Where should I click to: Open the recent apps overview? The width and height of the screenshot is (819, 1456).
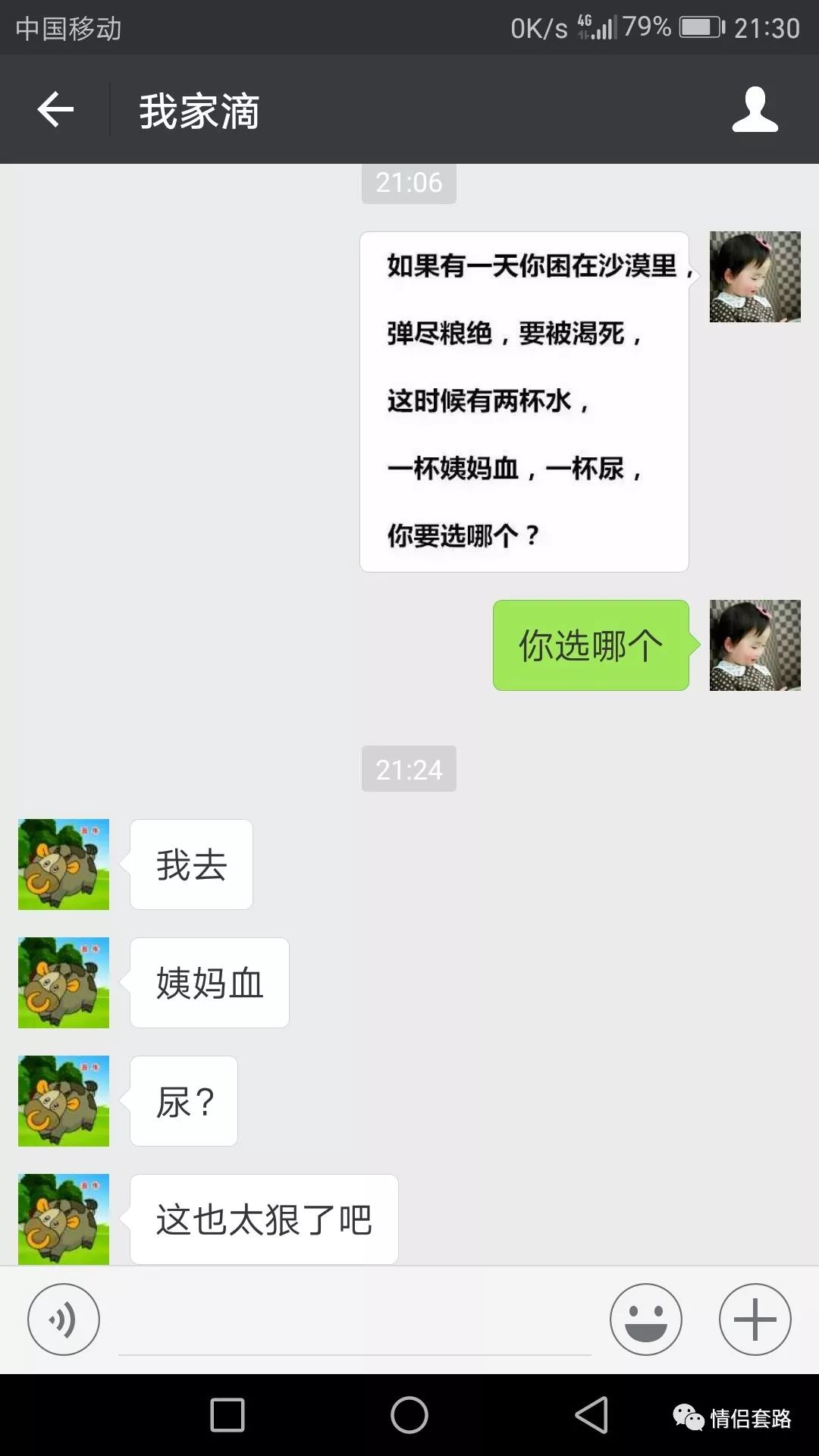[x=227, y=1415]
